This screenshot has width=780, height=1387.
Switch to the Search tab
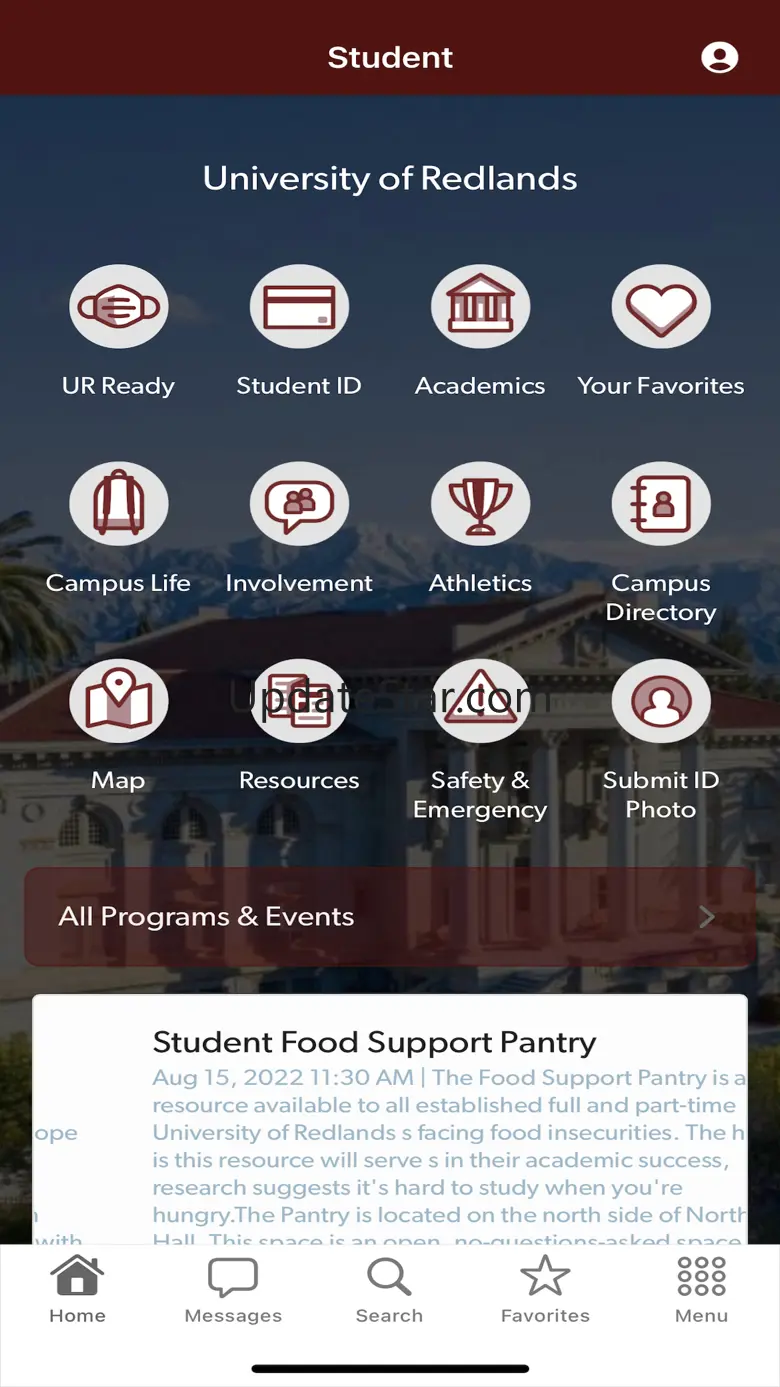tap(389, 1290)
